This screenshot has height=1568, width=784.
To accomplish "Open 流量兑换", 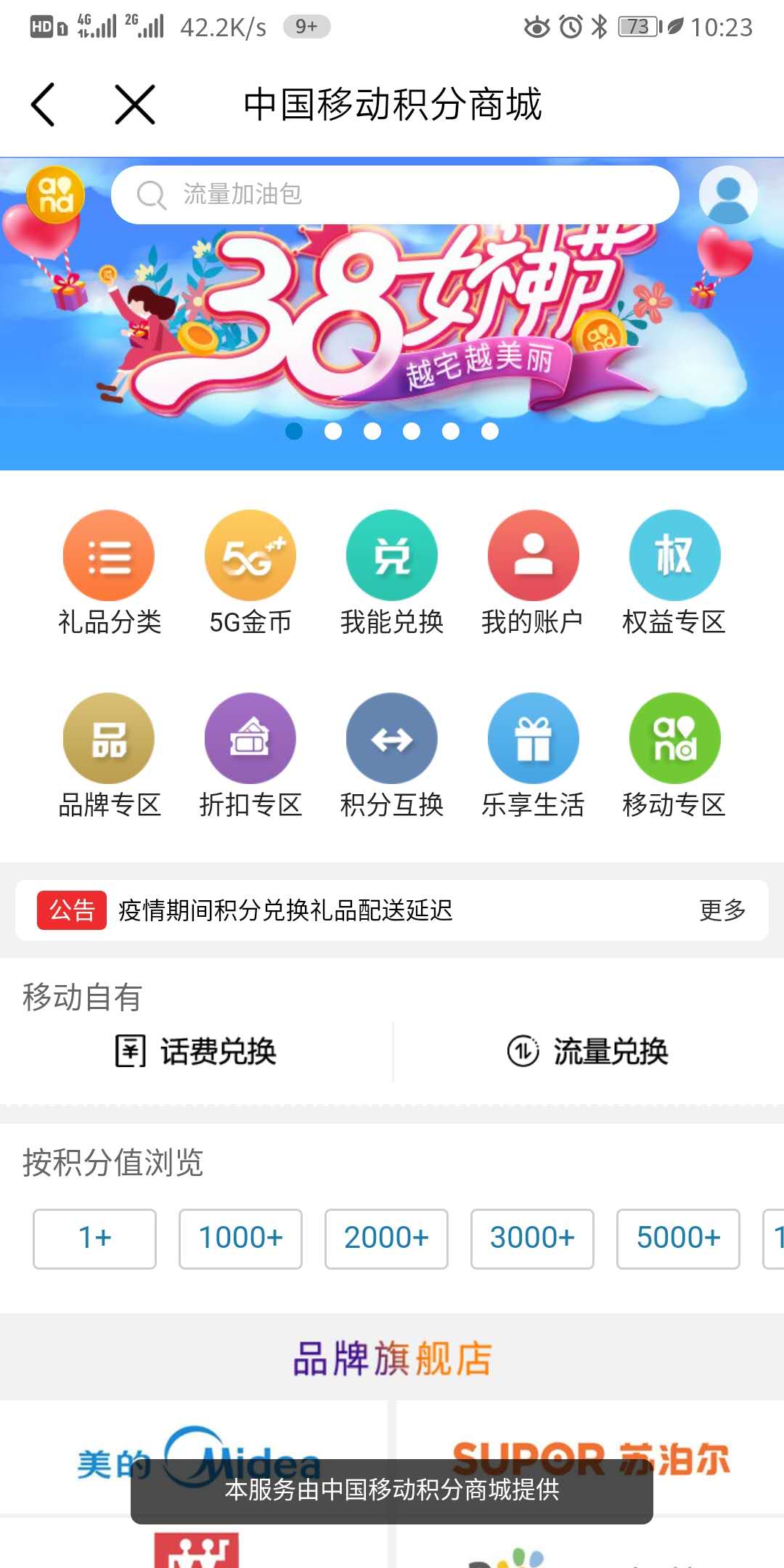I will (x=588, y=1051).
